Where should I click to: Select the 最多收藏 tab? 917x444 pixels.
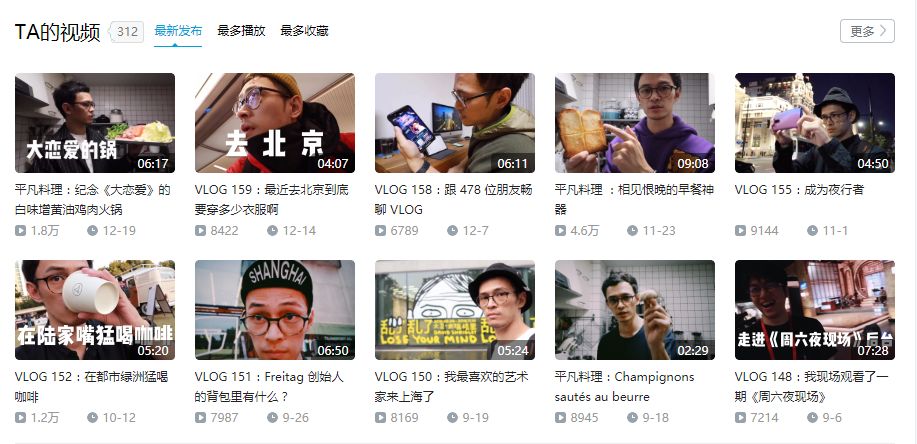(x=304, y=31)
